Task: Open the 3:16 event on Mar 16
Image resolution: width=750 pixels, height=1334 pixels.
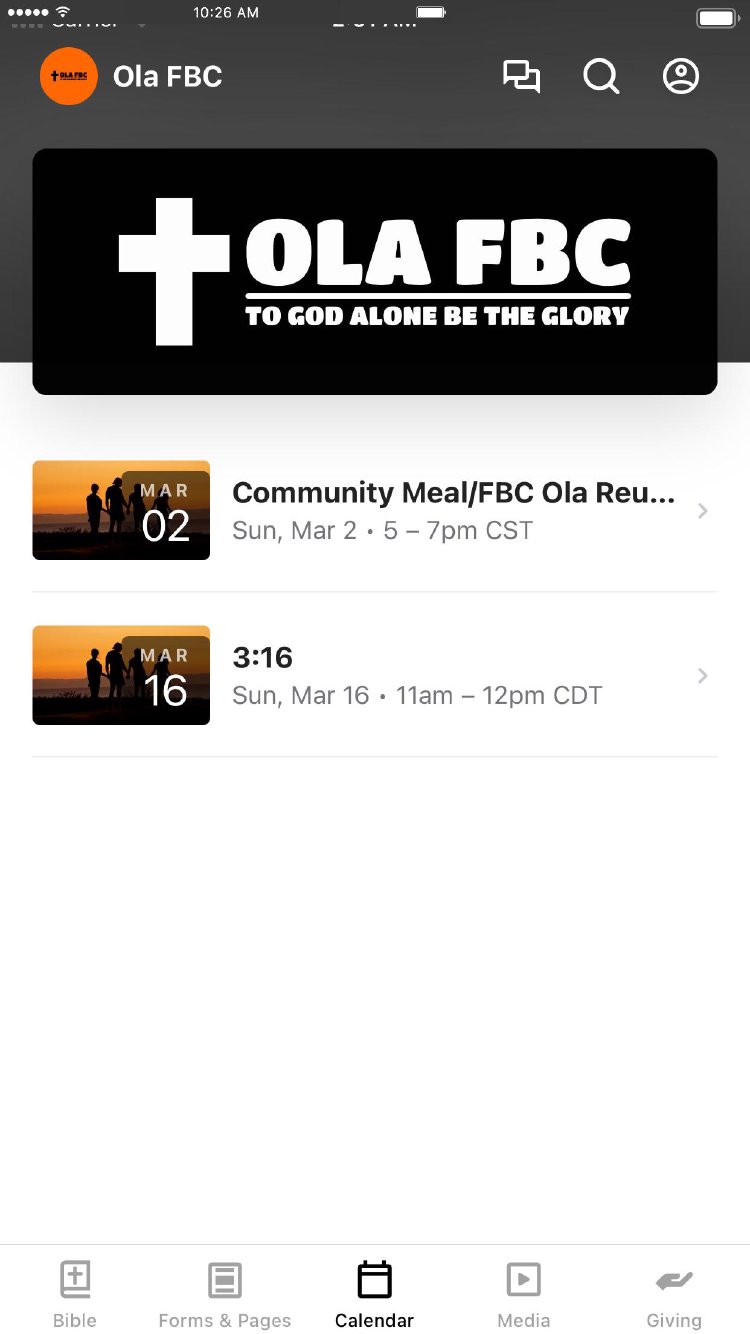Action: pyautogui.click(x=374, y=675)
